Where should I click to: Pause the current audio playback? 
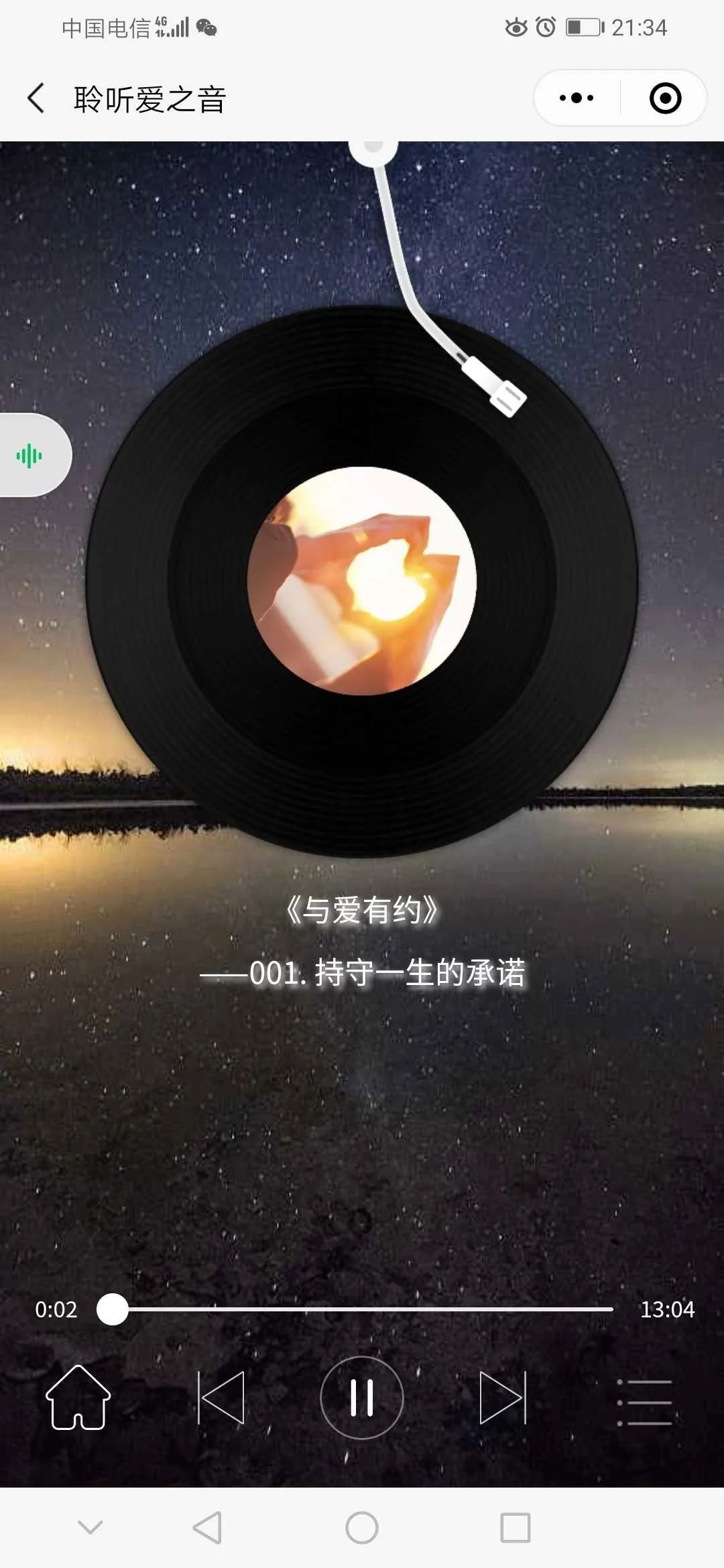[362, 1397]
